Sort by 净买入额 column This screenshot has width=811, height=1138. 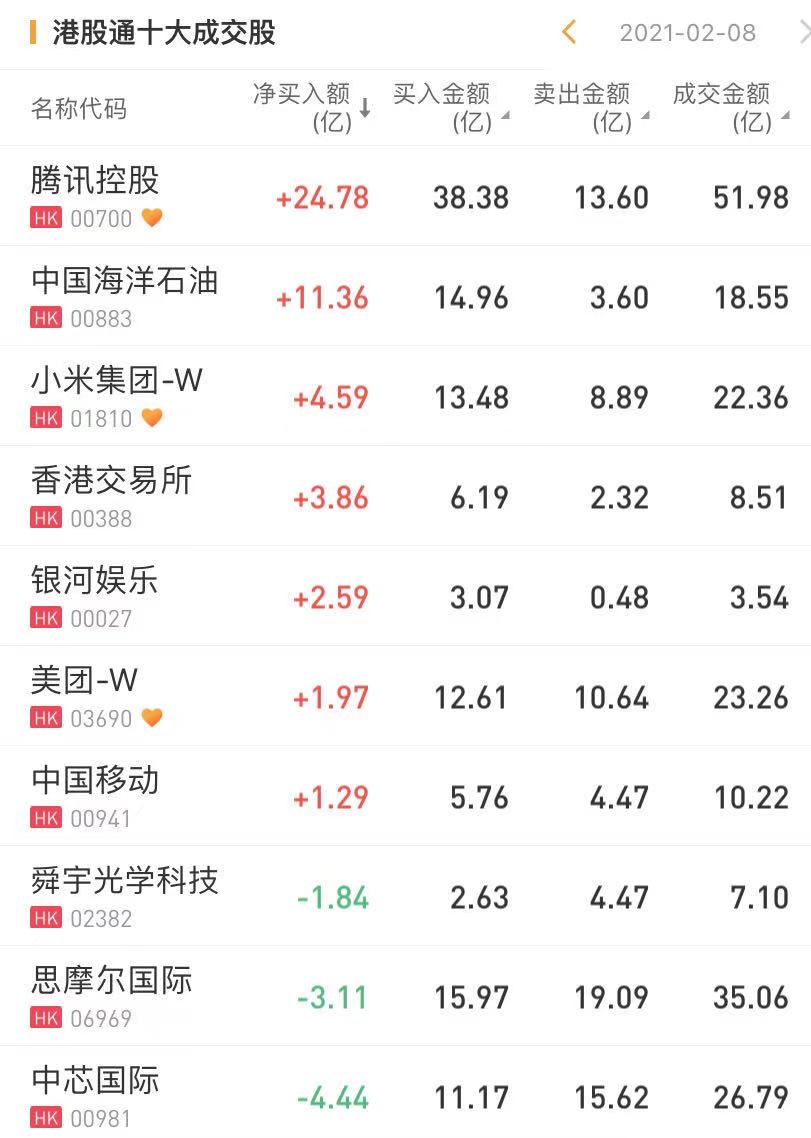click(312, 107)
